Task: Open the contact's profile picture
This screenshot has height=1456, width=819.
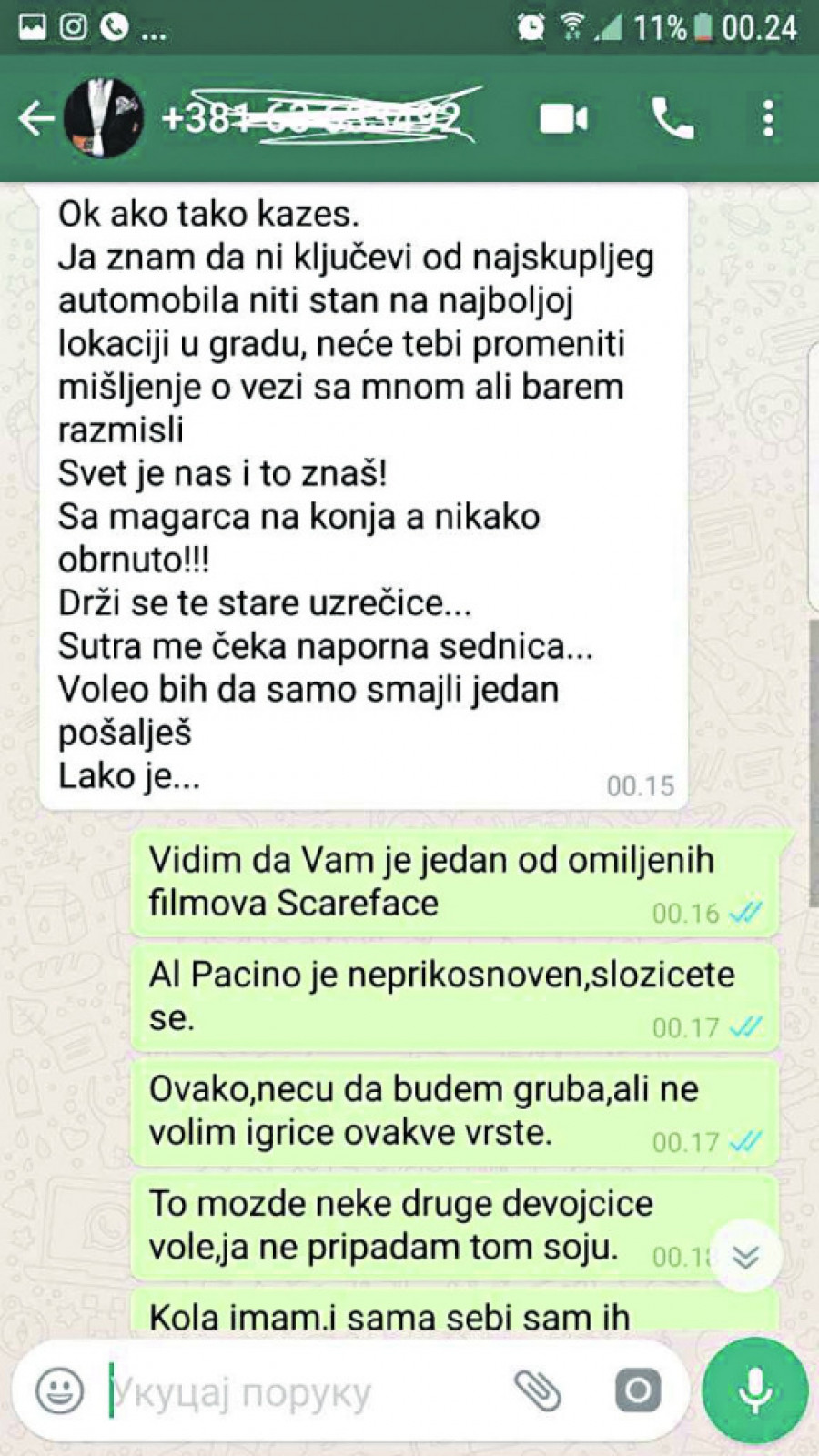Action: click(x=104, y=118)
